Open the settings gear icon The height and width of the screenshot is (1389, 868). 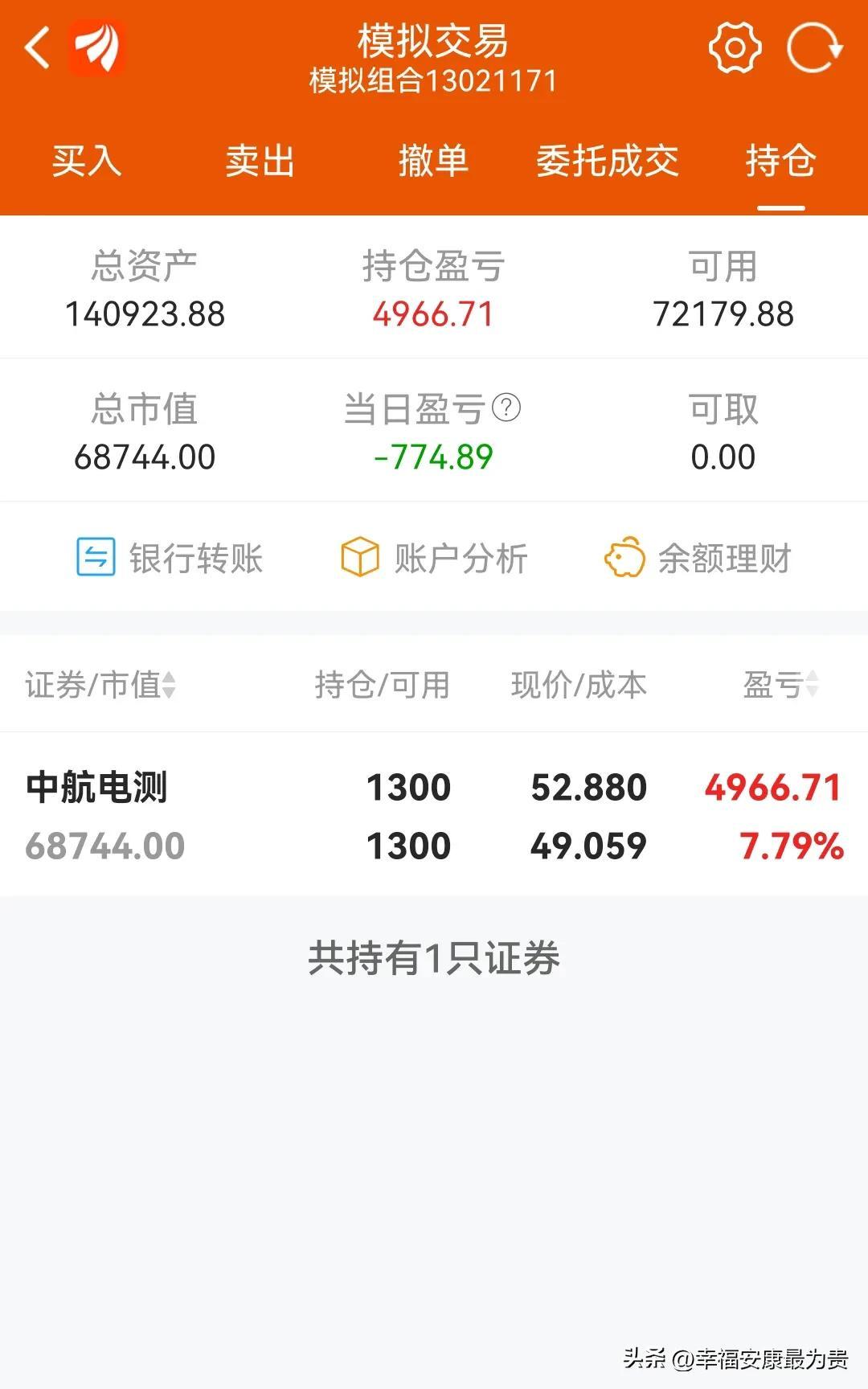[735, 48]
